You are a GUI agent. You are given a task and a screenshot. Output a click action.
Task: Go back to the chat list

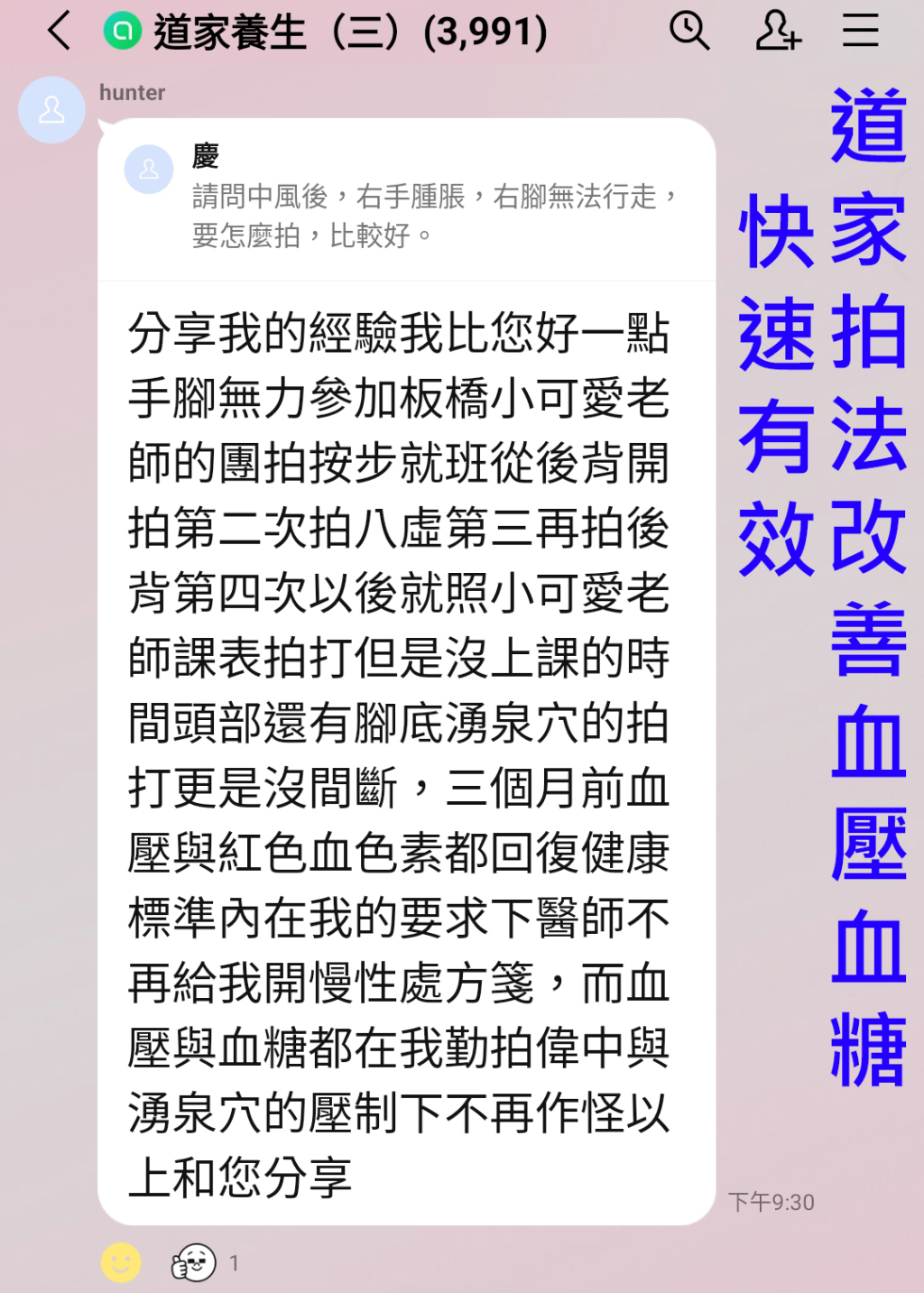point(60,32)
